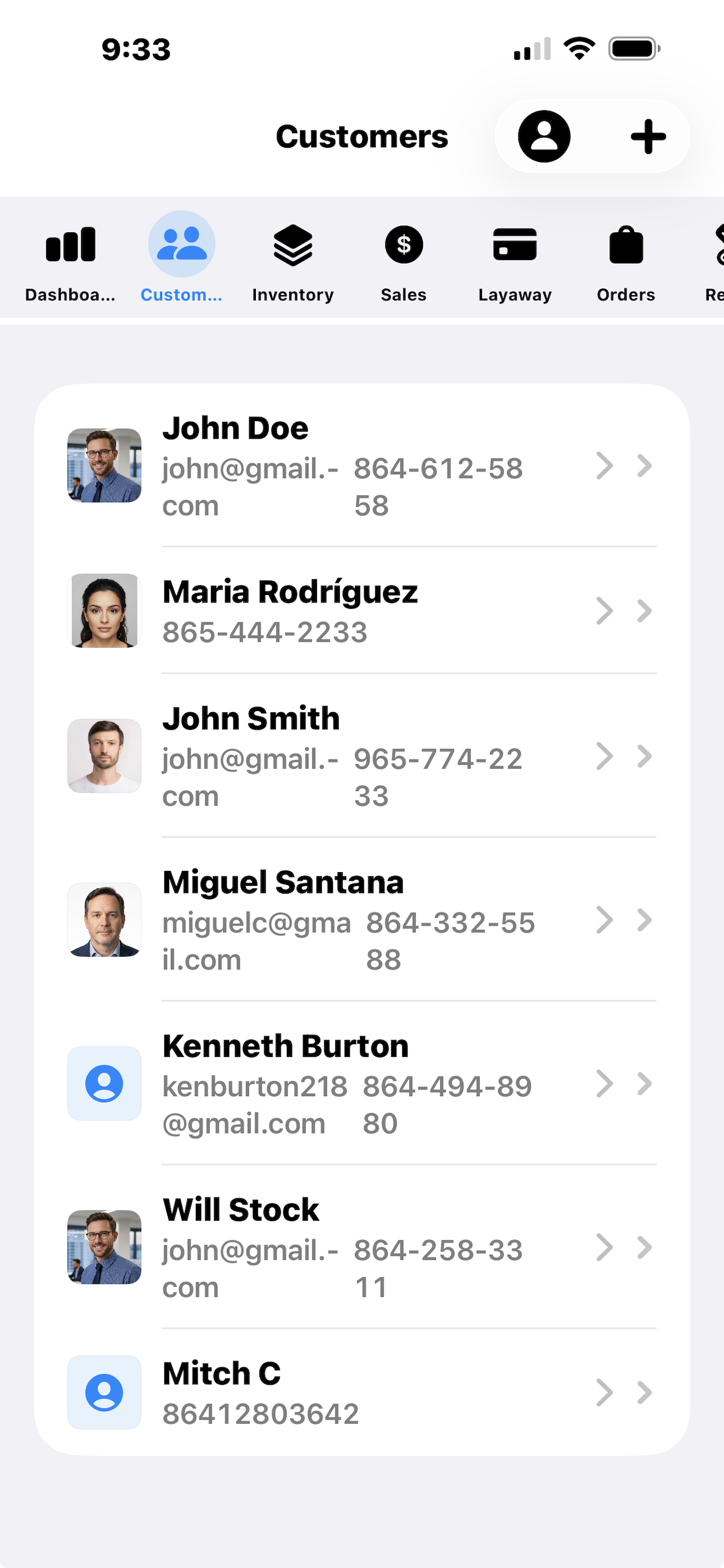Tap Miguel Santana's email address
The image size is (724, 1568).
tap(256, 940)
